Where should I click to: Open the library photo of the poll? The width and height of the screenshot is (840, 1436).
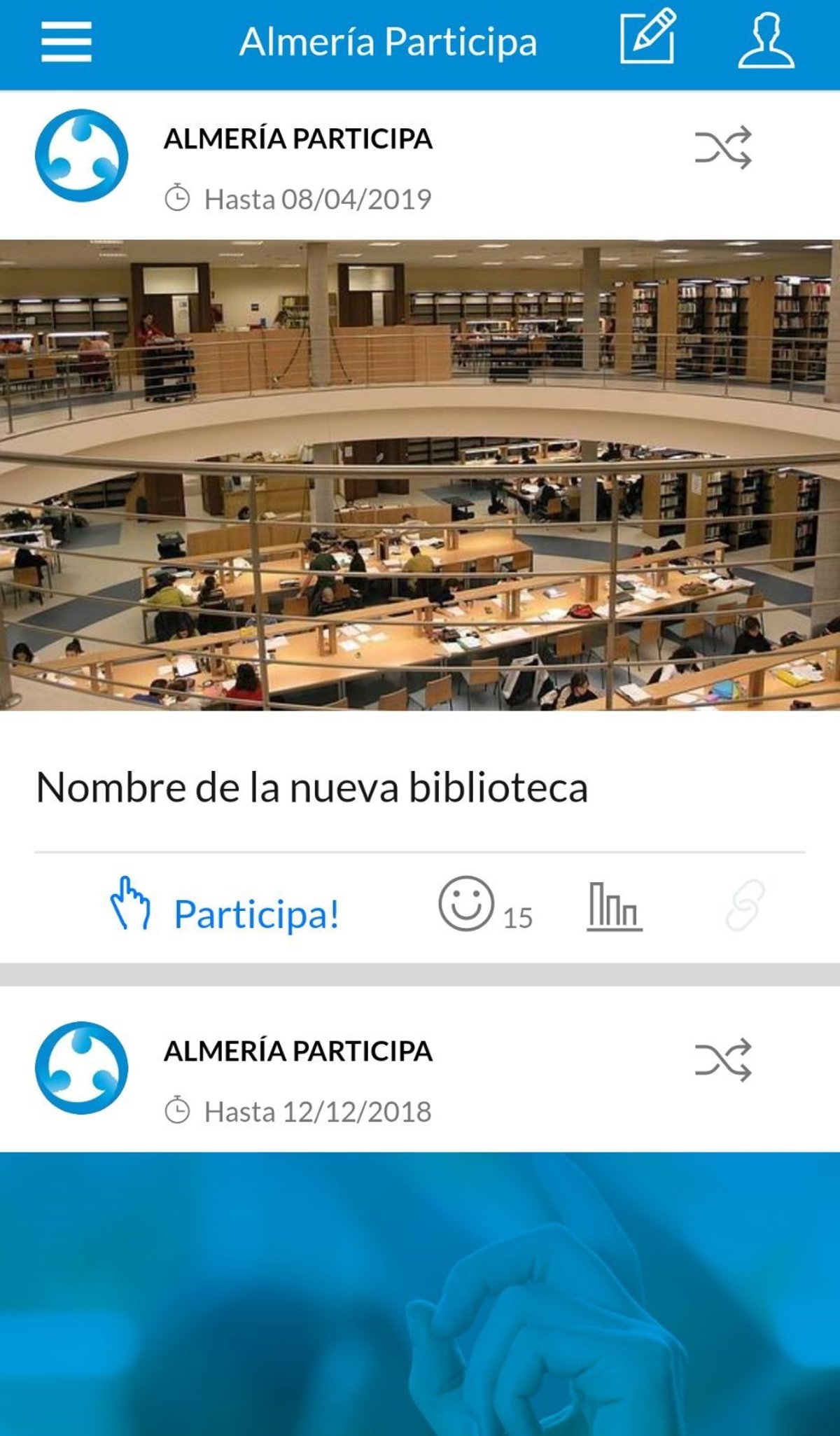pos(420,475)
